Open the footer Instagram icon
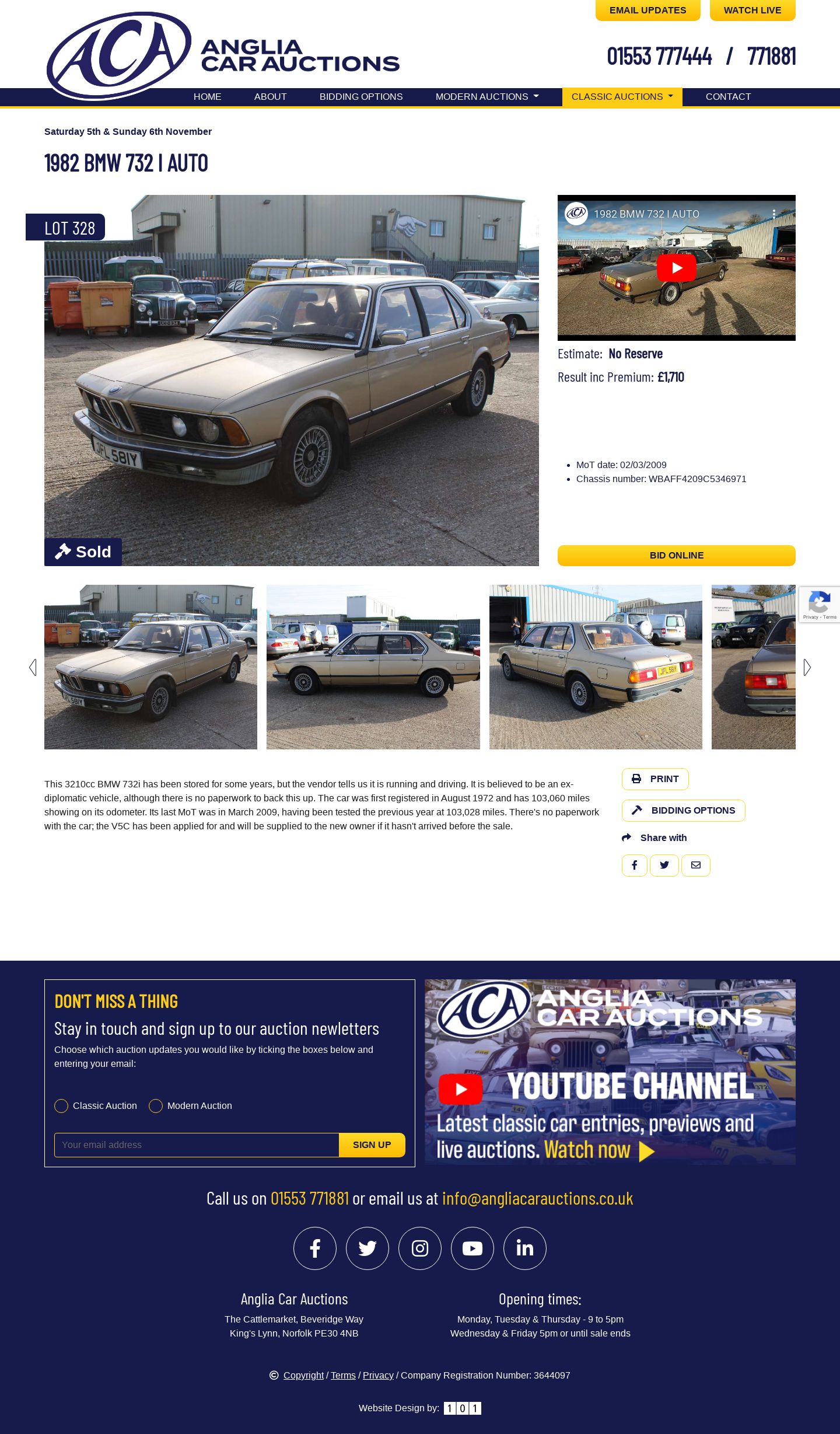This screenshot has height=1434, width=840. click(x=420, y=1248)
